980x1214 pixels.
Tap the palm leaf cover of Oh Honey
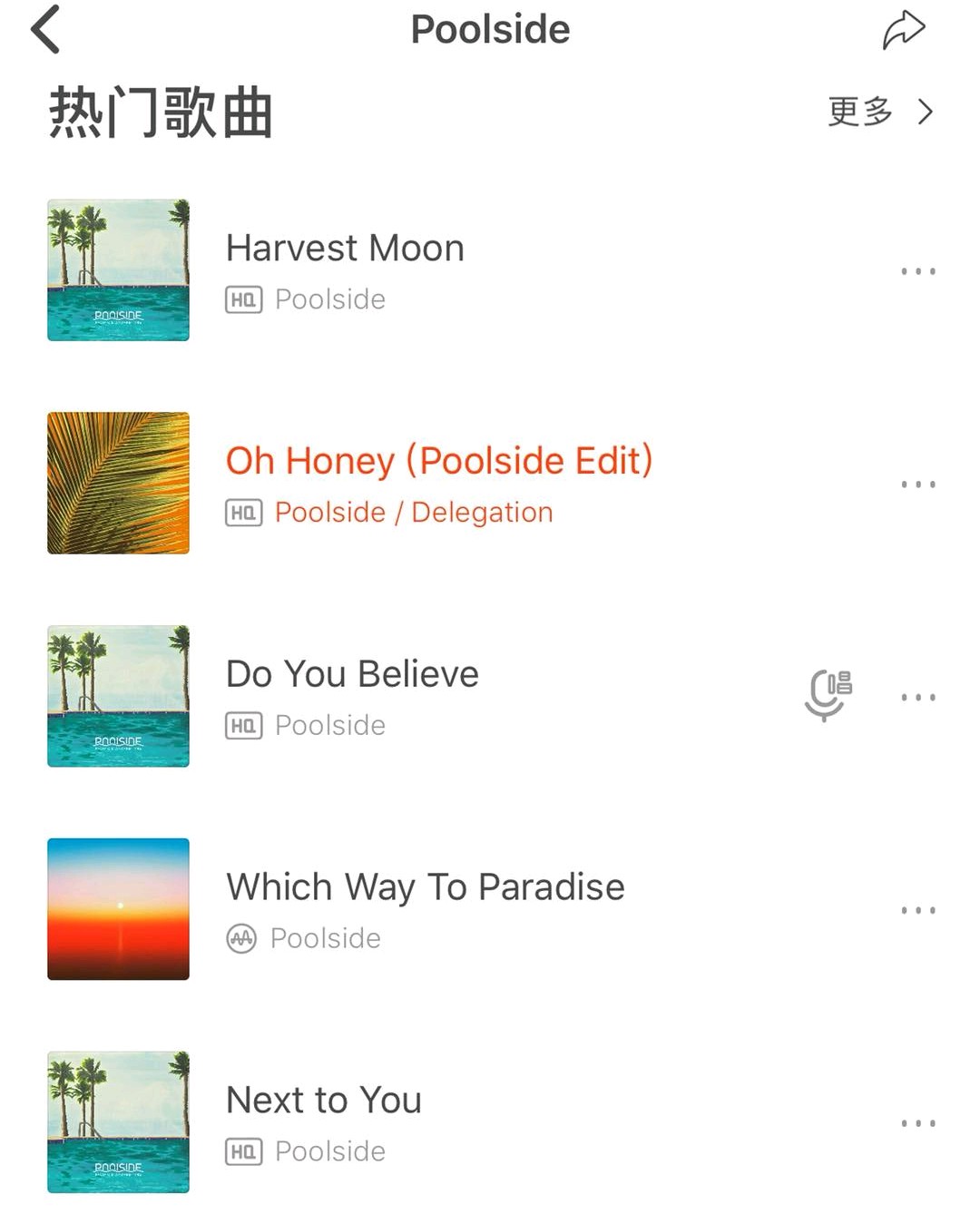(117, 484)
